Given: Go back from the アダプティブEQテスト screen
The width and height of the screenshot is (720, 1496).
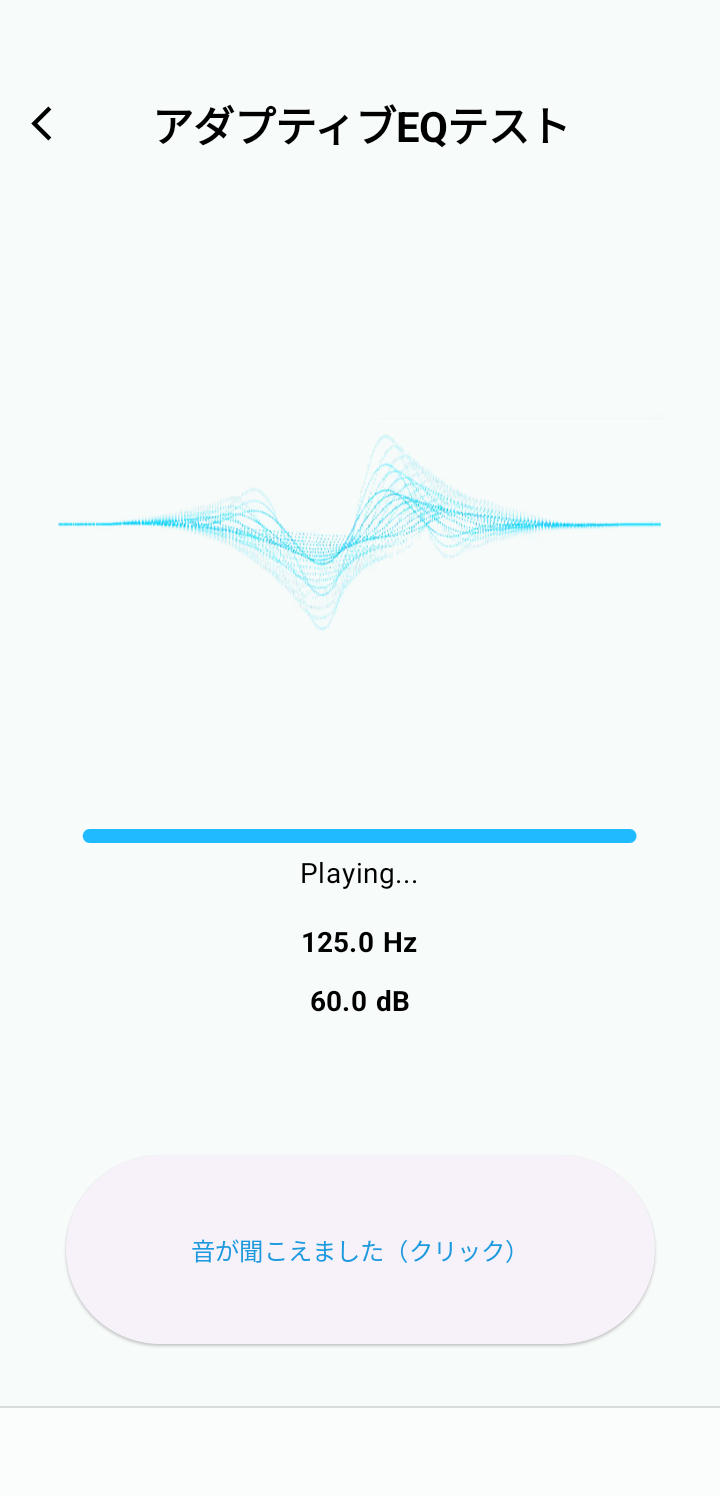Looking at the screenshot, I should [42, 125].
